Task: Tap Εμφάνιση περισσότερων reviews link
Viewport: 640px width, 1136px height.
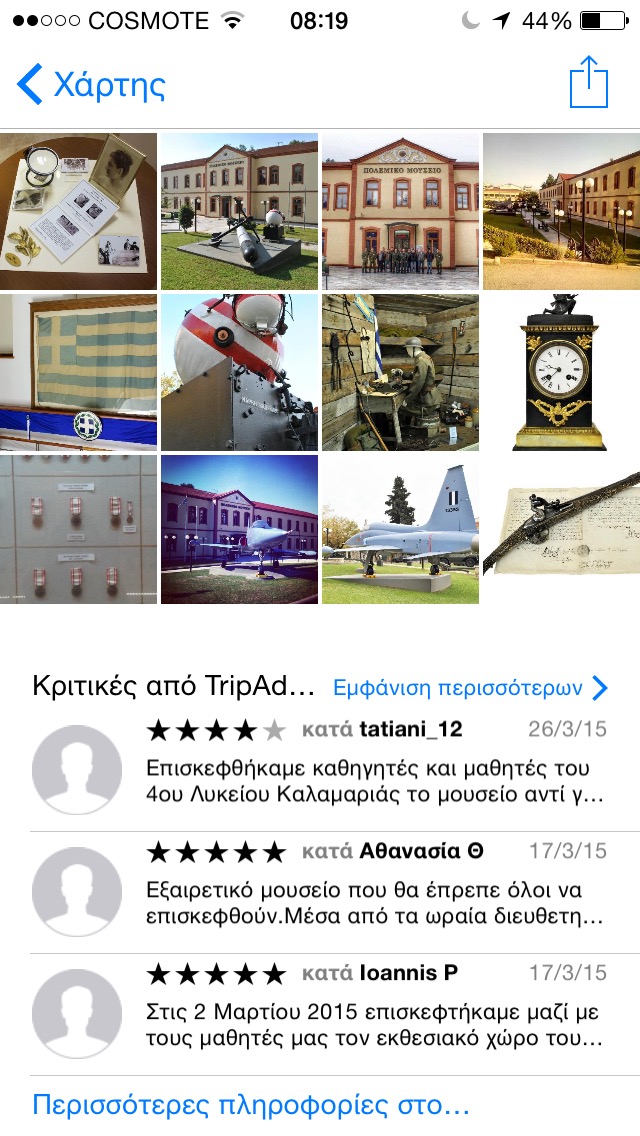Action: point(470,688)
